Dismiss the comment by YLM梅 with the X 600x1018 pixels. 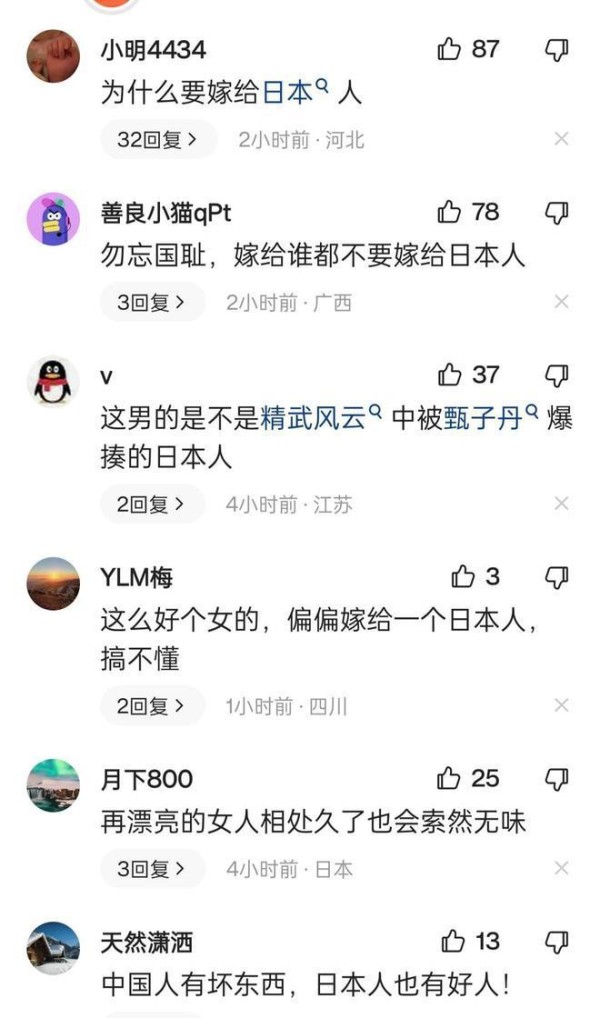pyautogui.click(x=562, y=706)
